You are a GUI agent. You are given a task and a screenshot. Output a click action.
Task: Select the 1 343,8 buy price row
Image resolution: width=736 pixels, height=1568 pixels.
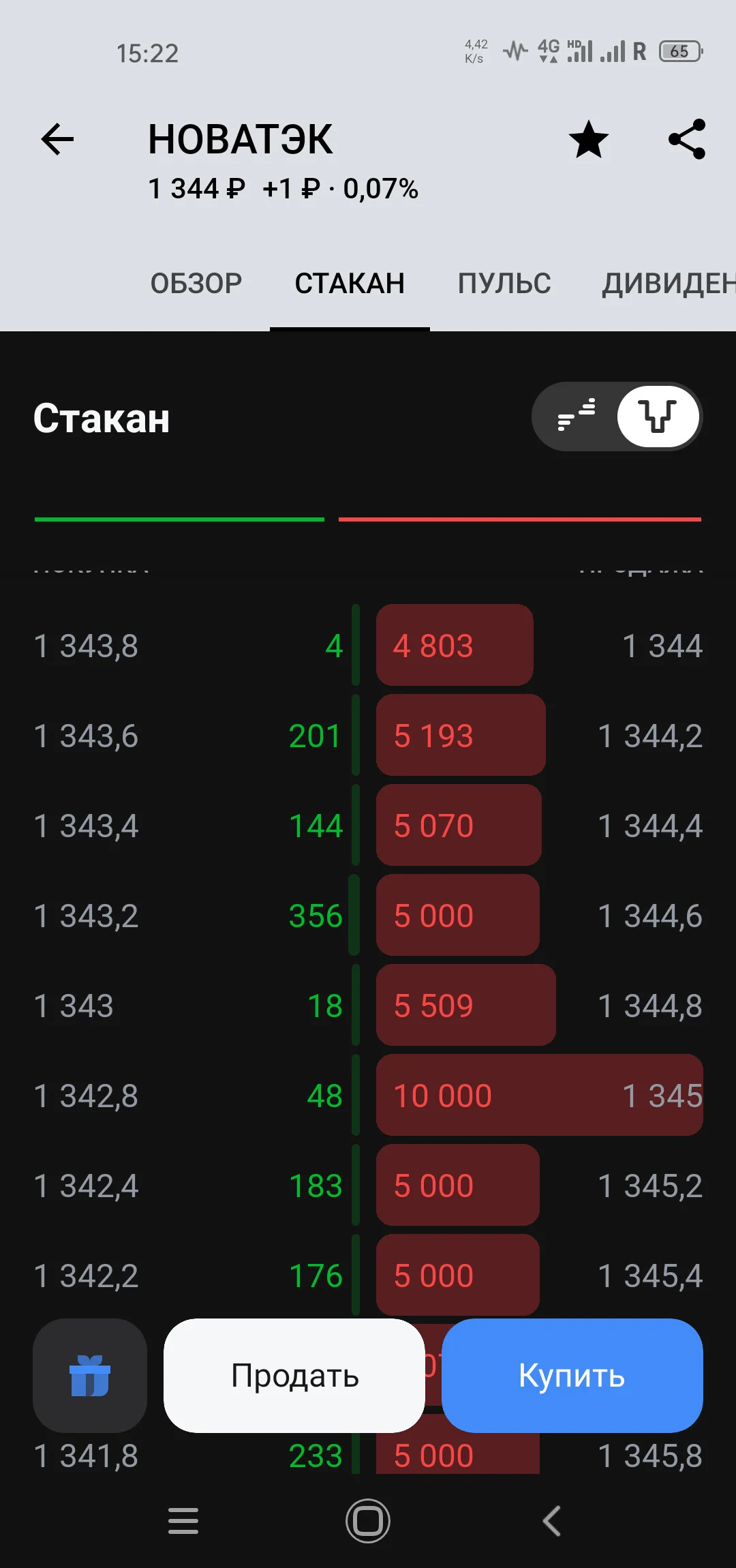188,645
